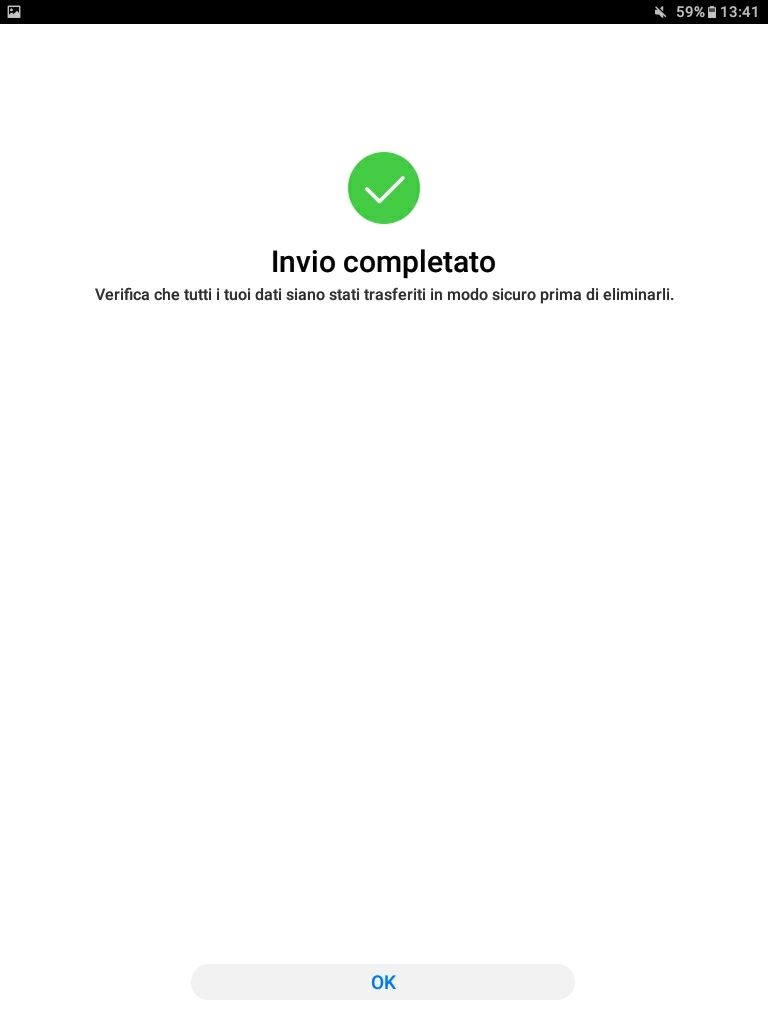Select the data transfer verification message text

pyautogui.click(x=384, y=294)
